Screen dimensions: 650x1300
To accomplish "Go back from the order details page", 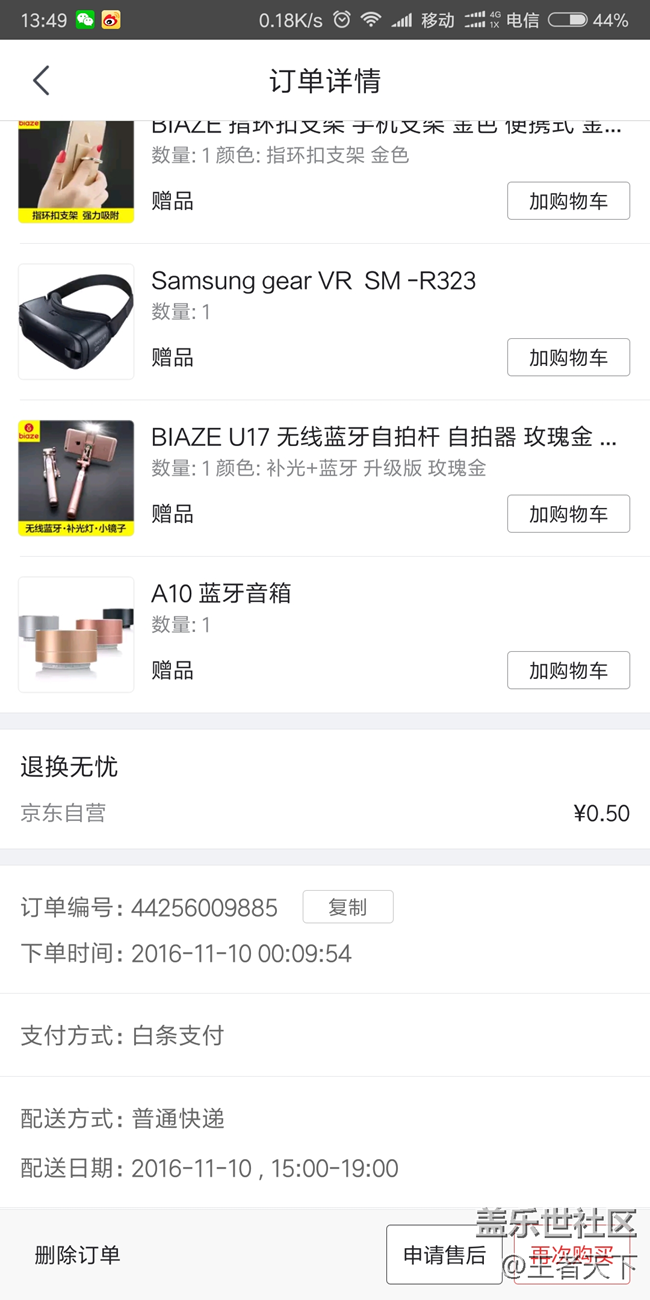I will pyautogui.click(x=41, y=81).
